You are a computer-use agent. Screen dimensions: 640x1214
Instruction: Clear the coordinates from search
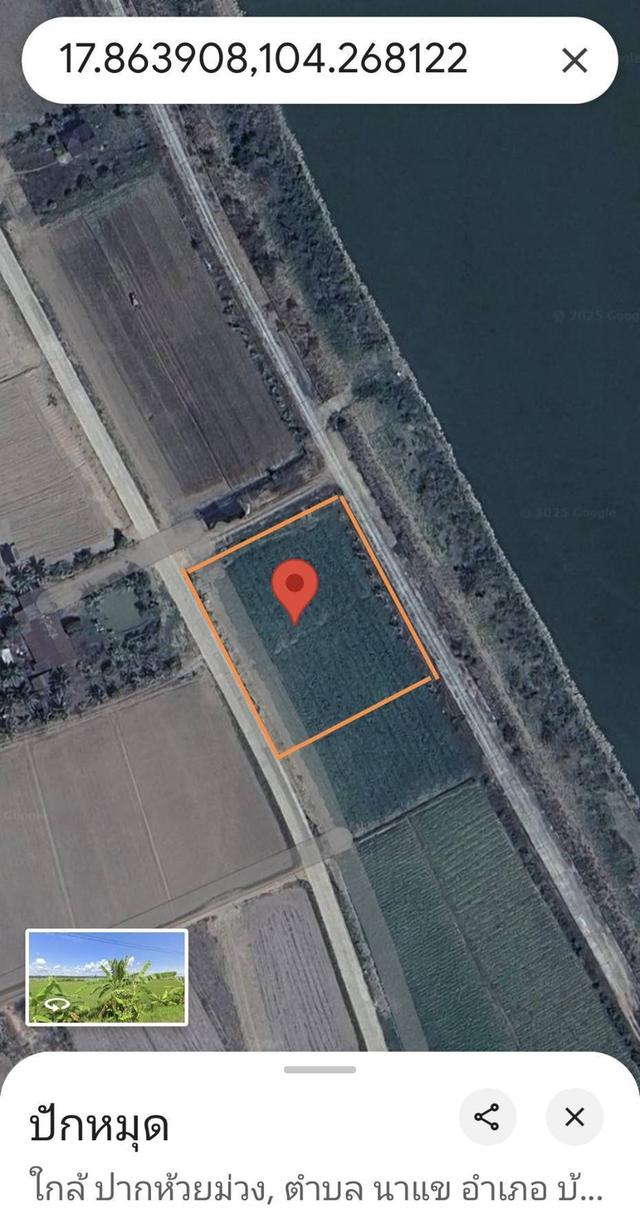[x=574, y=61]
